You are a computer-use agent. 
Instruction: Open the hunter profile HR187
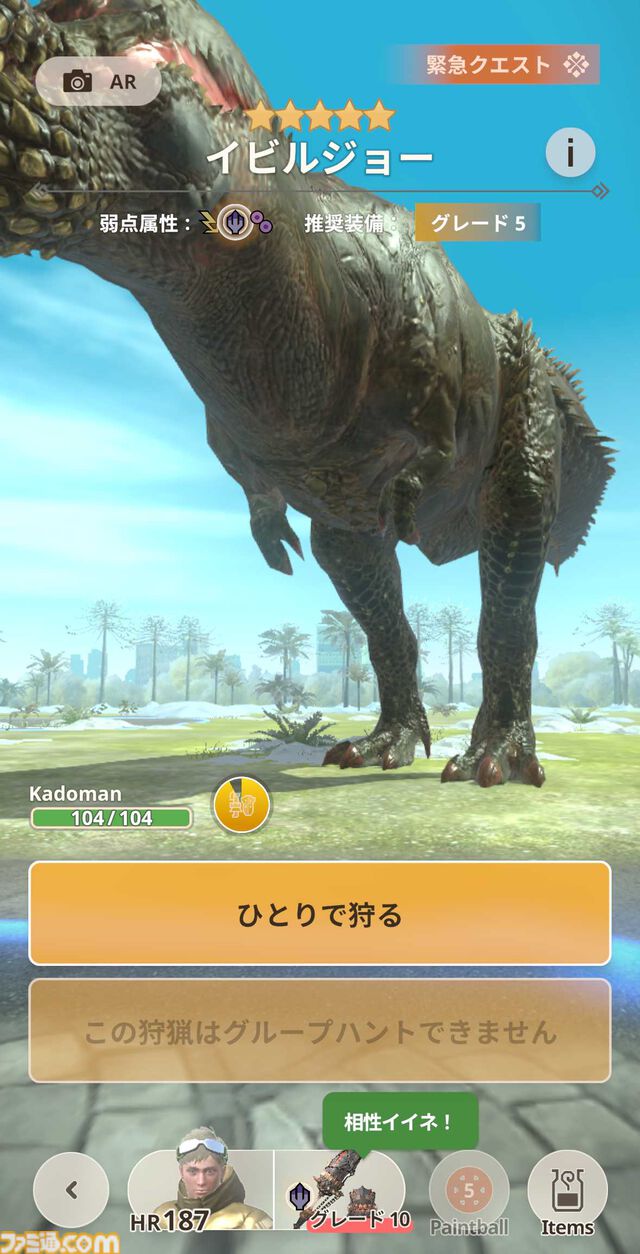click(x=200, y=1190)
